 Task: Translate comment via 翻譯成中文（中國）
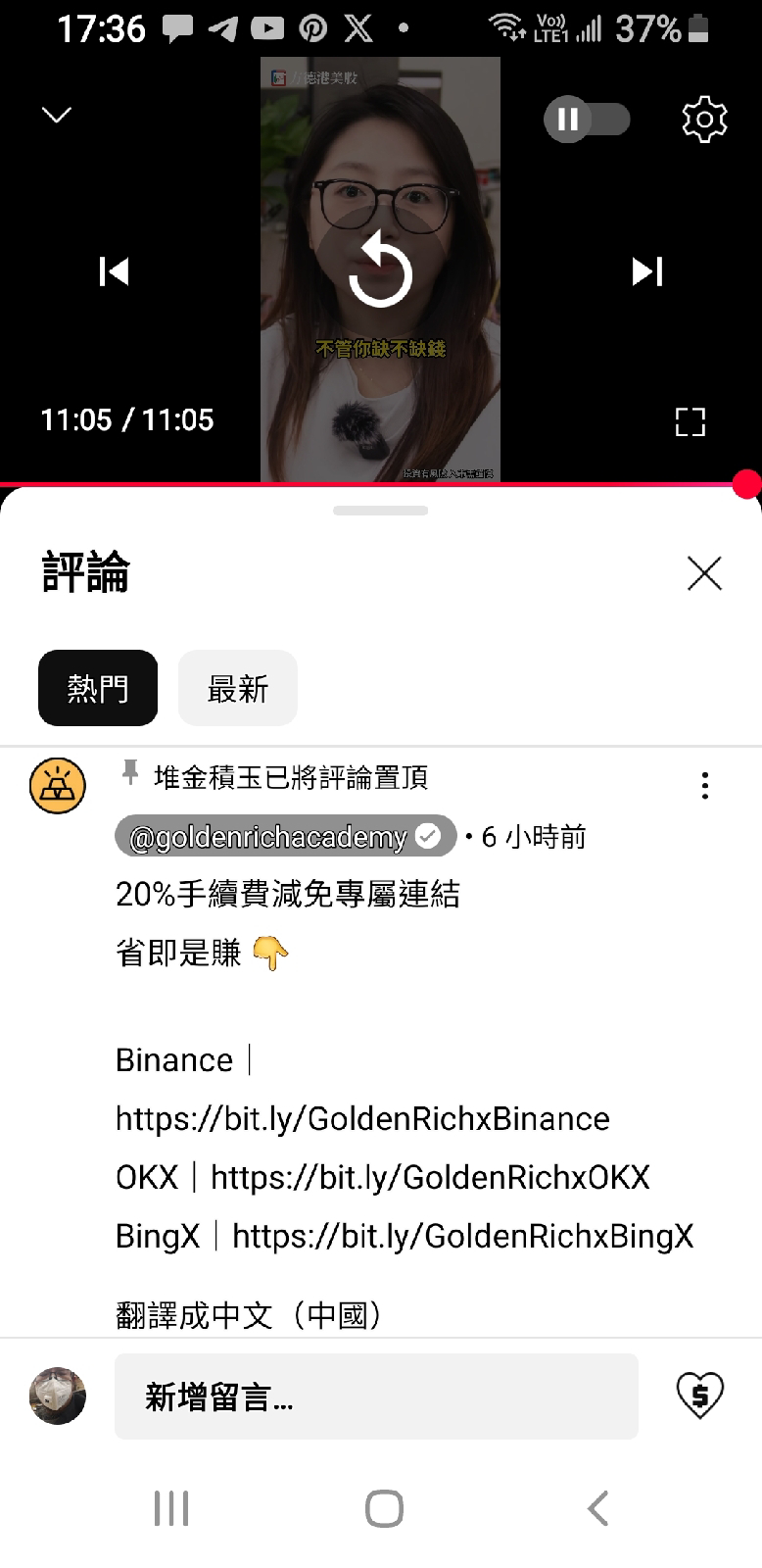pos(249,1314)
